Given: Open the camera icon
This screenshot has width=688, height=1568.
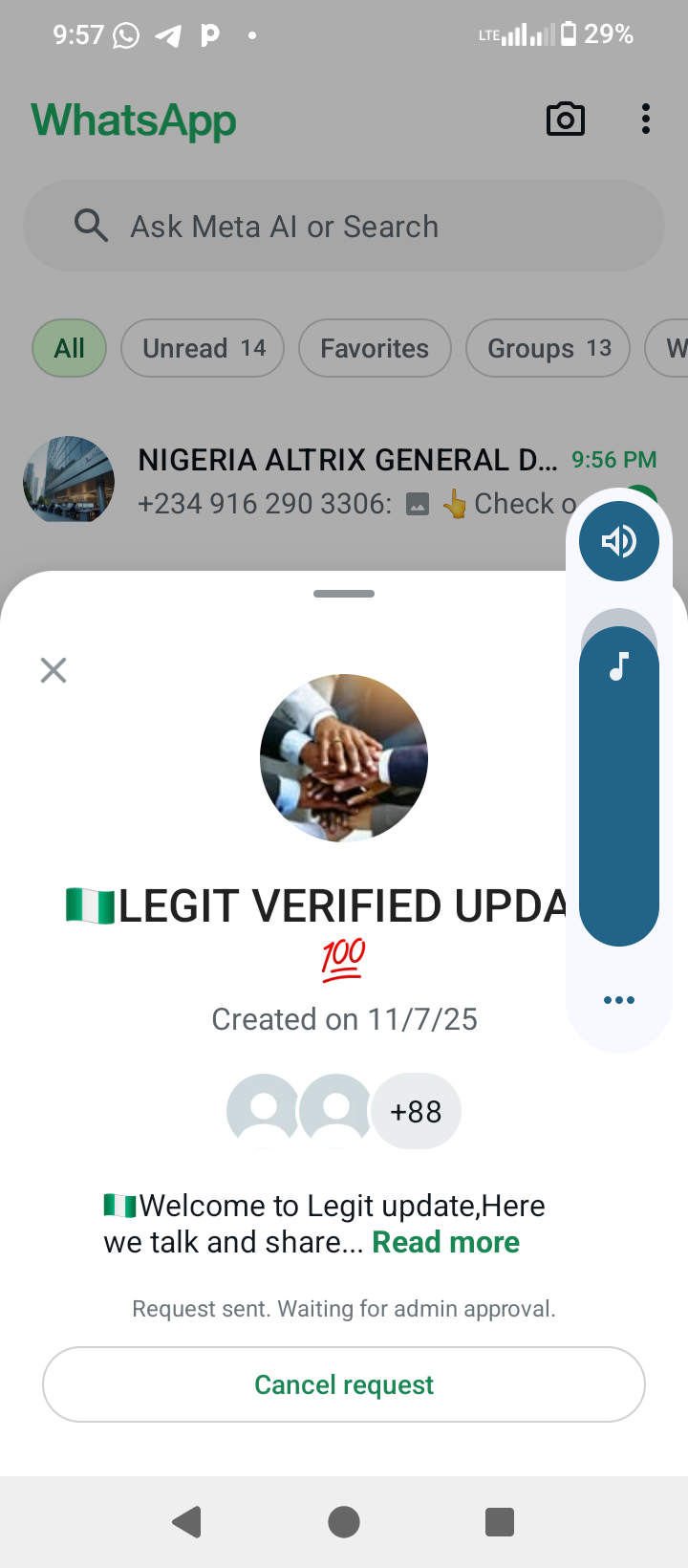Looking at the screenshot, I should coord(565,120).
